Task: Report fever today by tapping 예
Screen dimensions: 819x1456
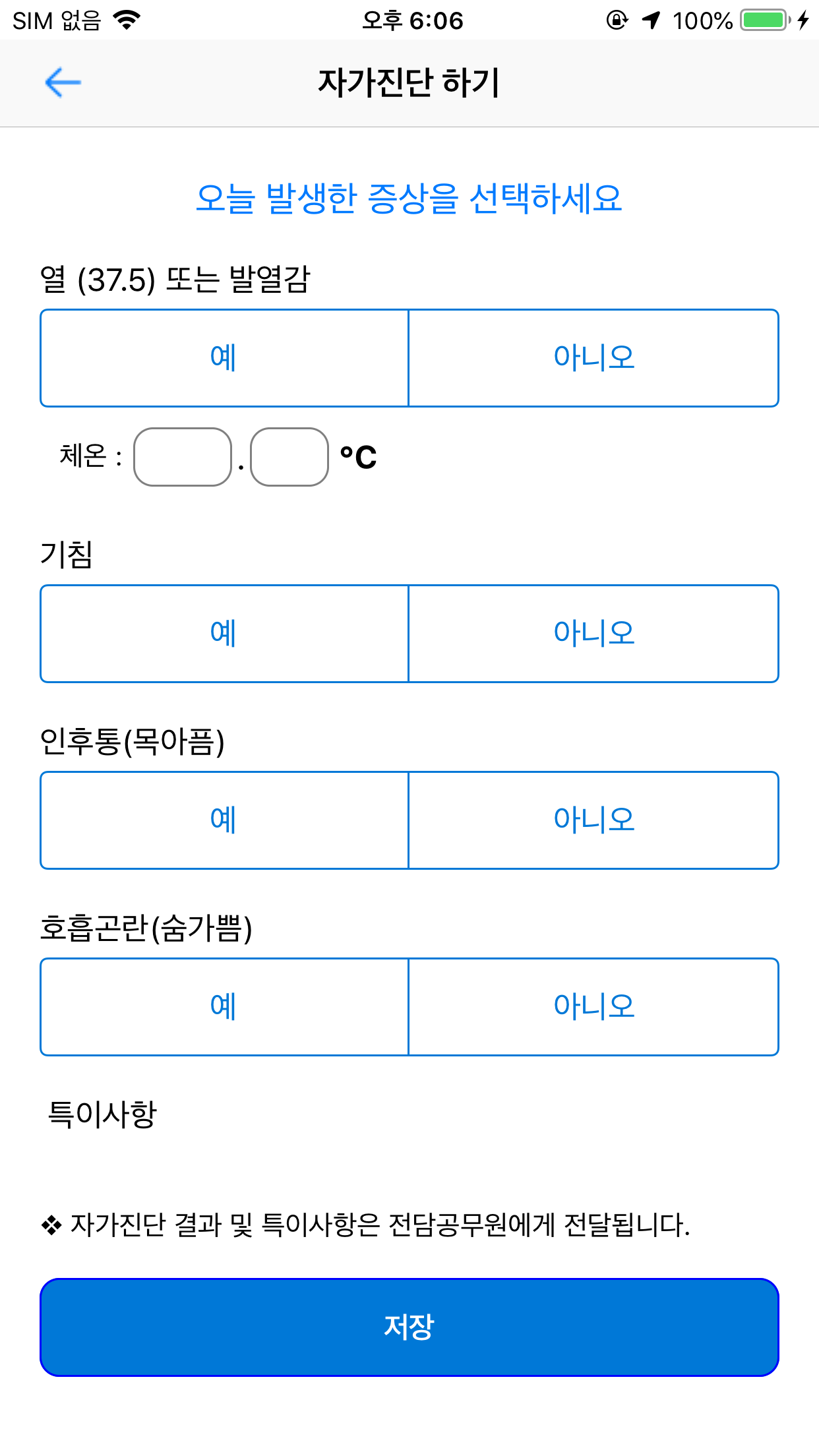Action: tap(224, 357)
